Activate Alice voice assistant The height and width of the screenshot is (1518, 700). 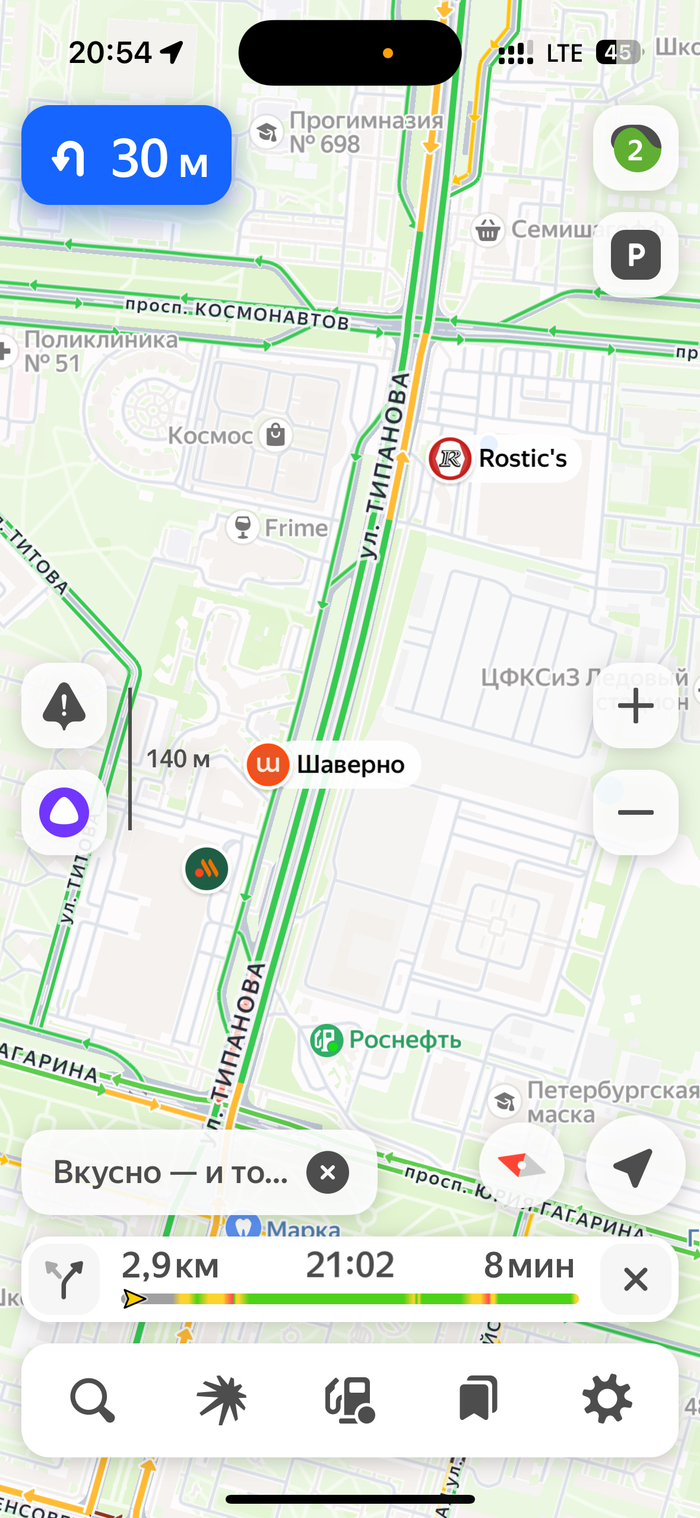pos(64,812)
